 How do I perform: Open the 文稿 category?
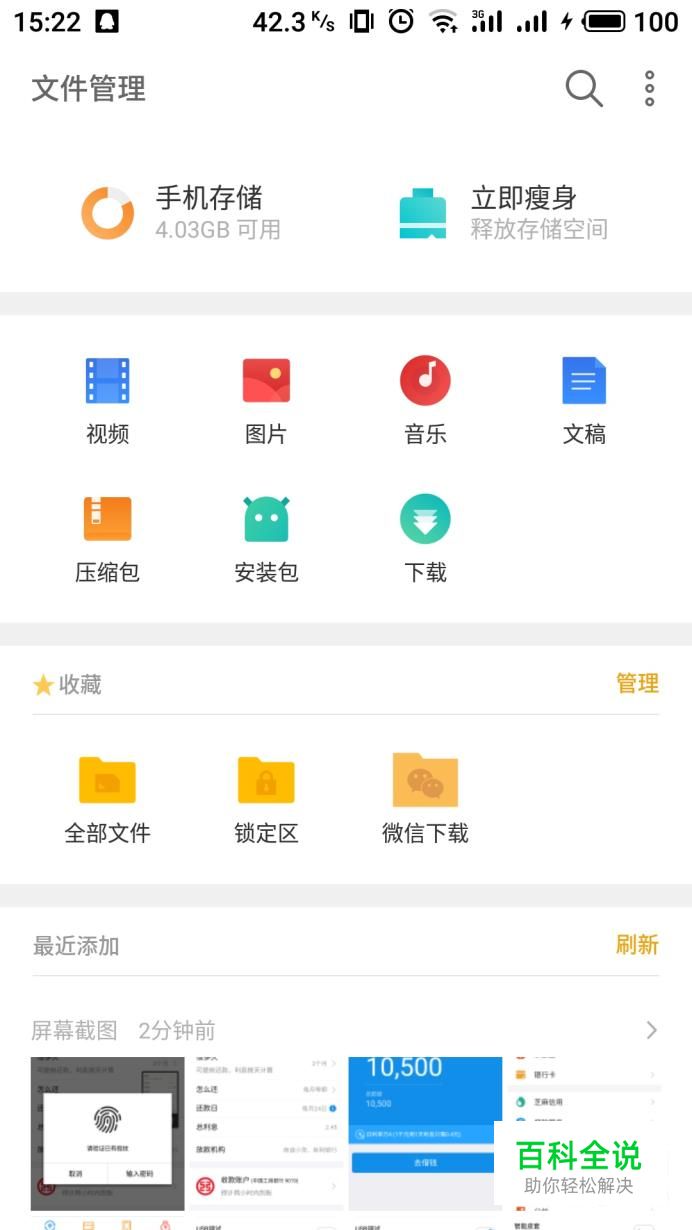584,400
